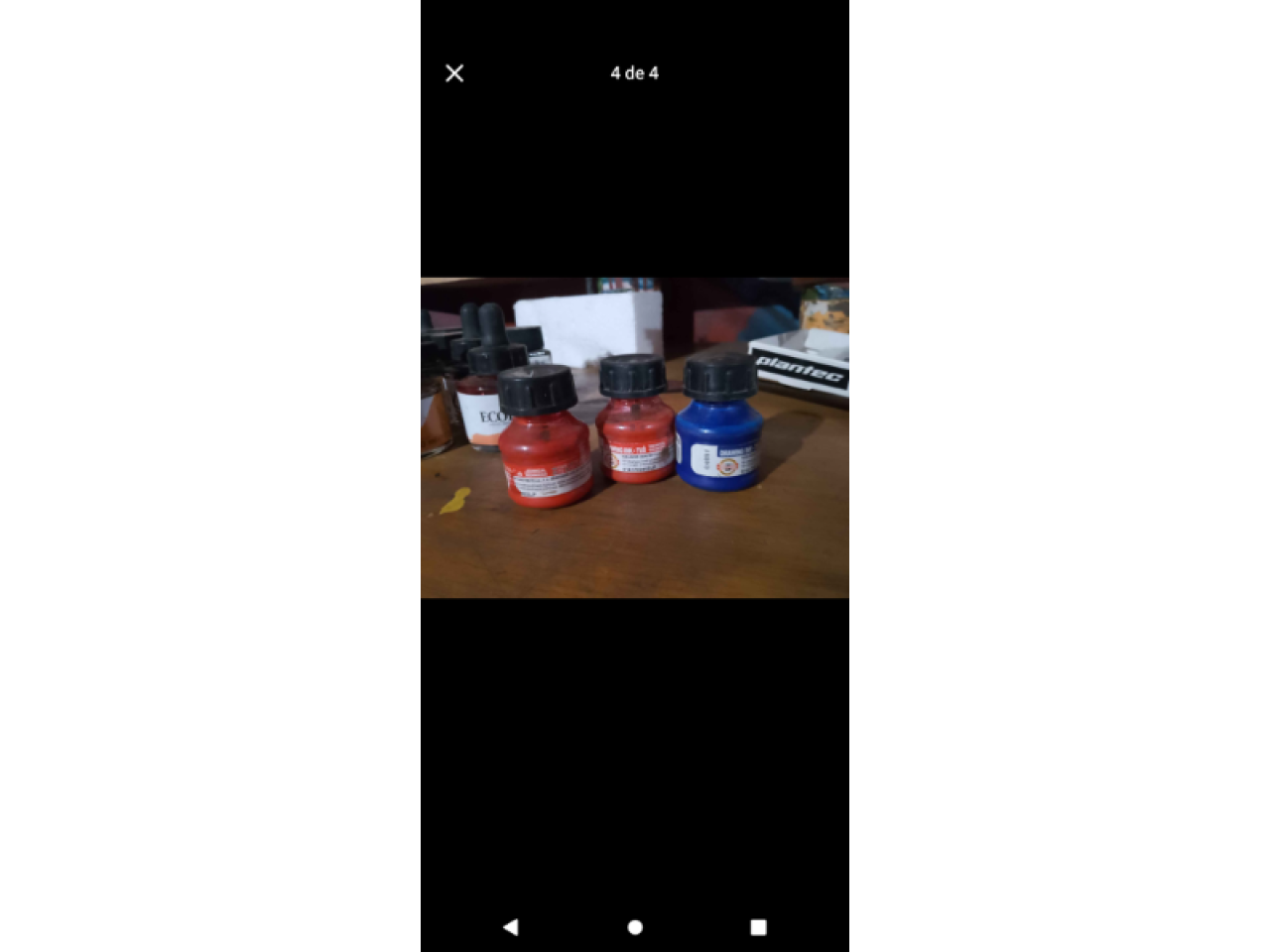This screenshot has height=952, width=1270.
Task: Tap the ink bottles photo
Action: tap(635, 437)
